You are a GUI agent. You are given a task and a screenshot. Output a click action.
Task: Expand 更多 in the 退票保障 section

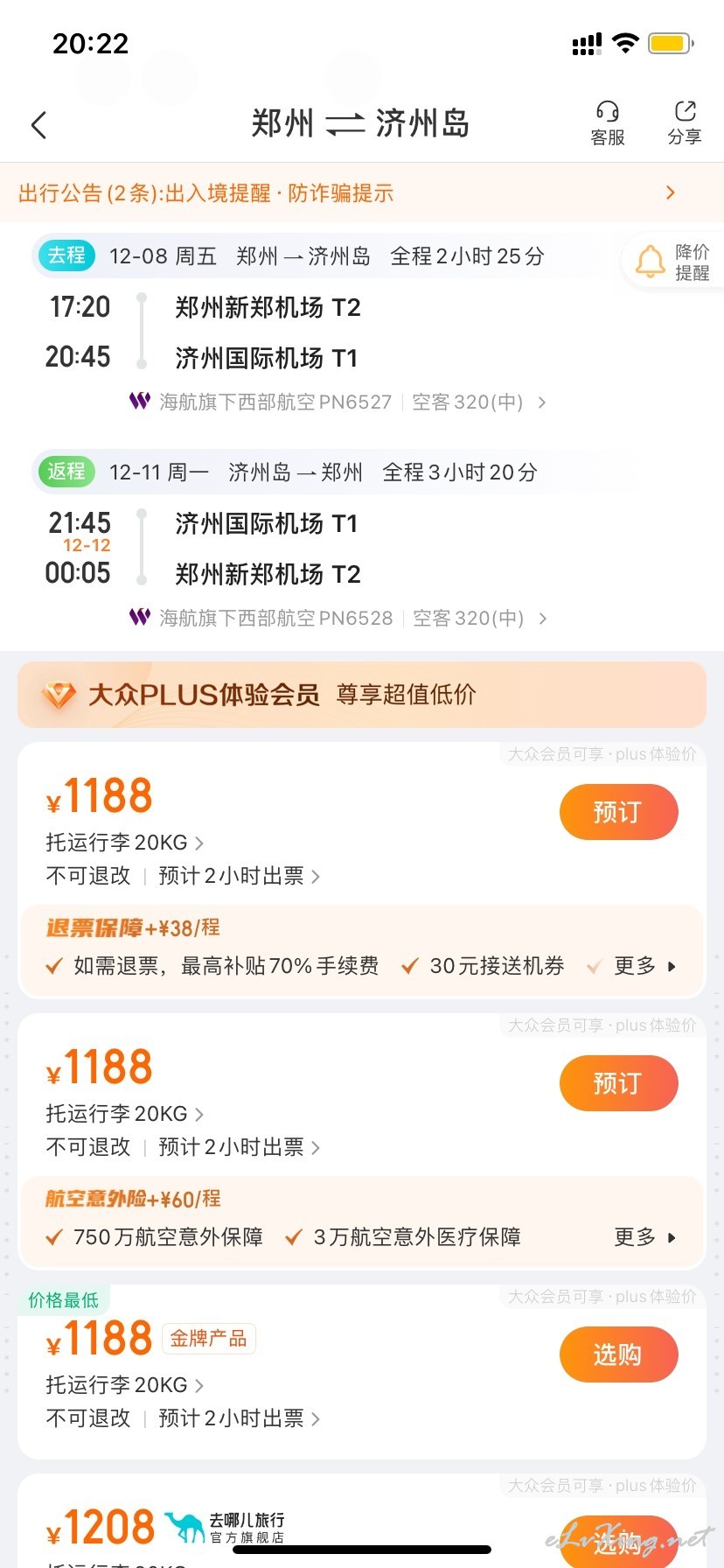tap(645, 966)
